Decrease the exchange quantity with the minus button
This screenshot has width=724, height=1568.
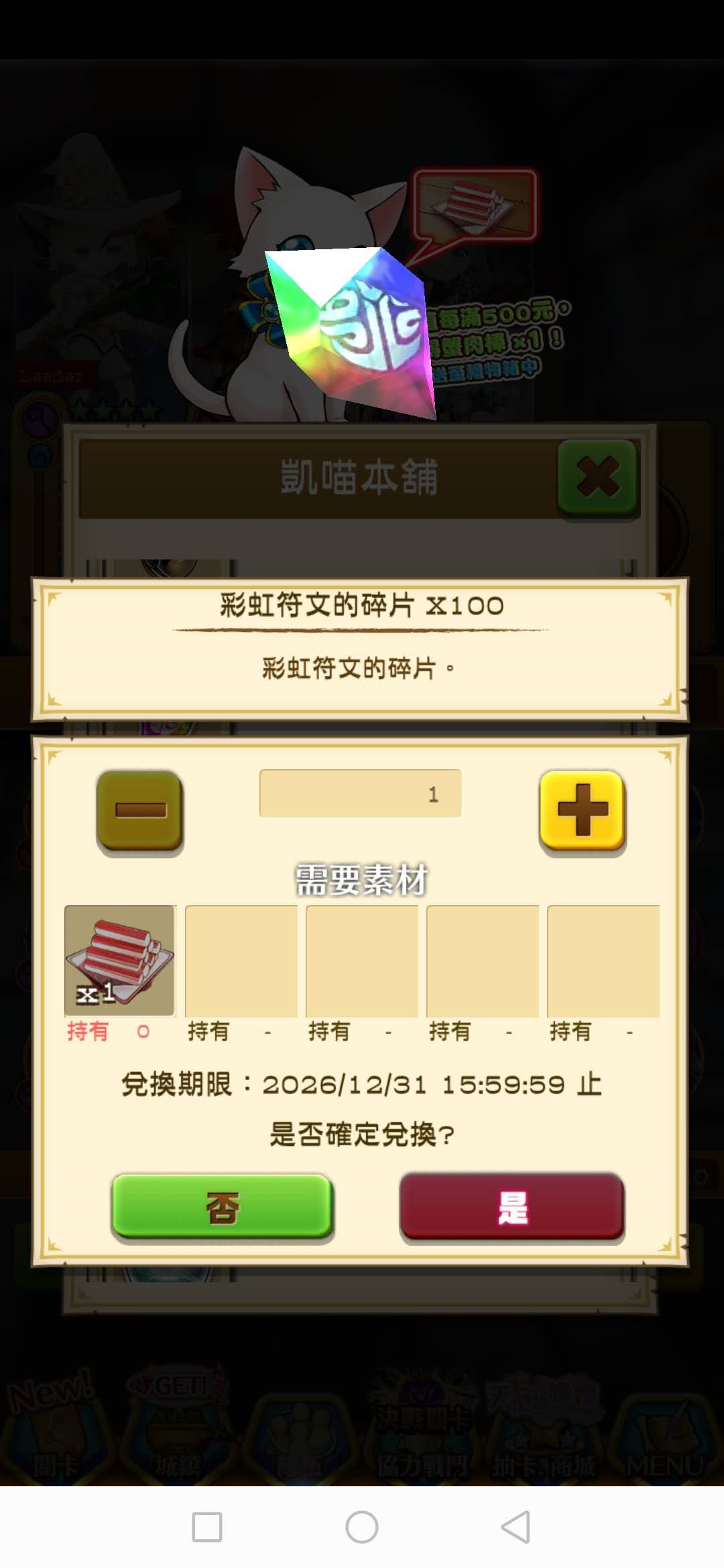(139, 811)
